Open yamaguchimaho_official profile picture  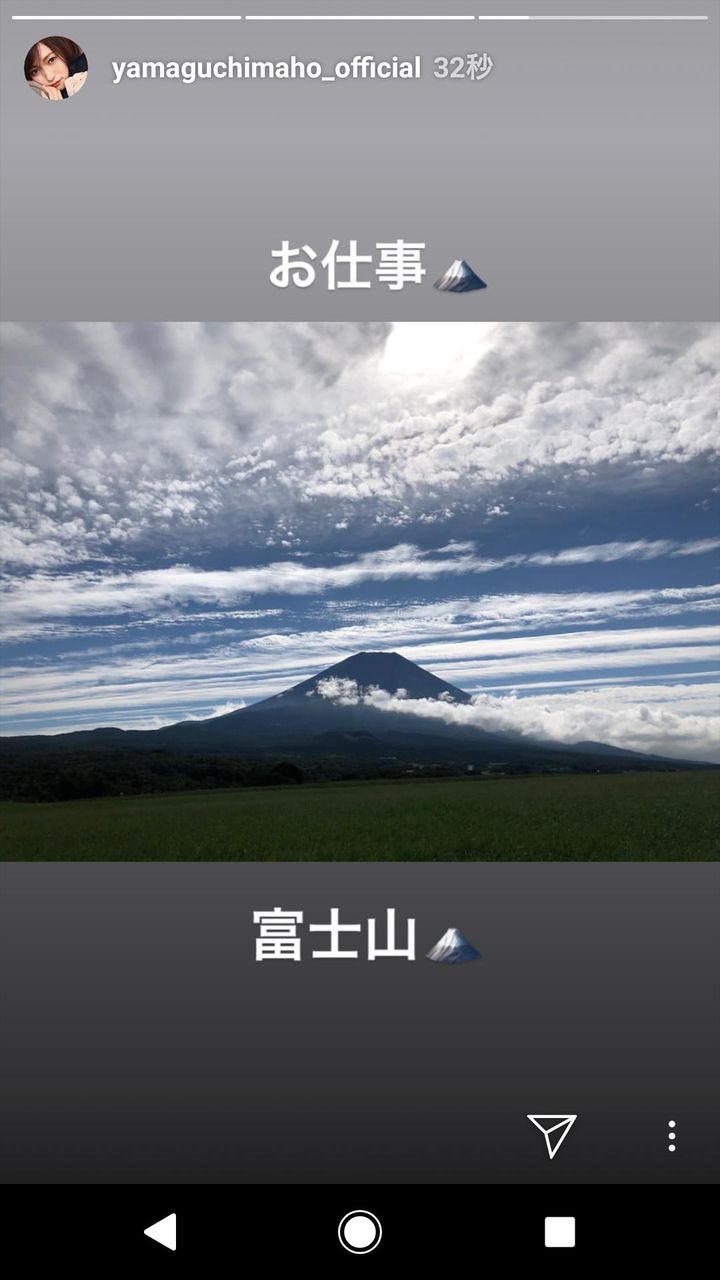56,68
